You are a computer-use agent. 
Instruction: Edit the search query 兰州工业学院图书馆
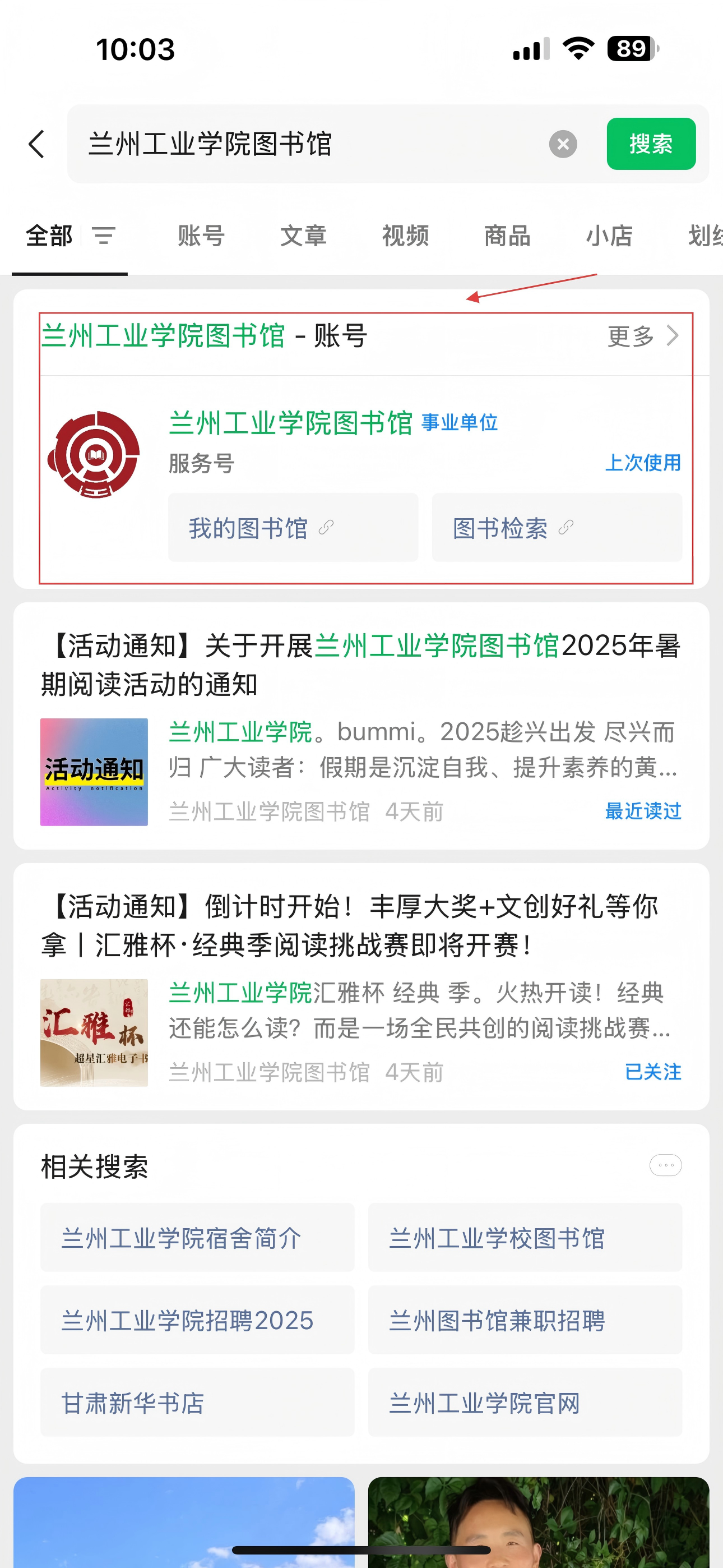tap(304, 144)
